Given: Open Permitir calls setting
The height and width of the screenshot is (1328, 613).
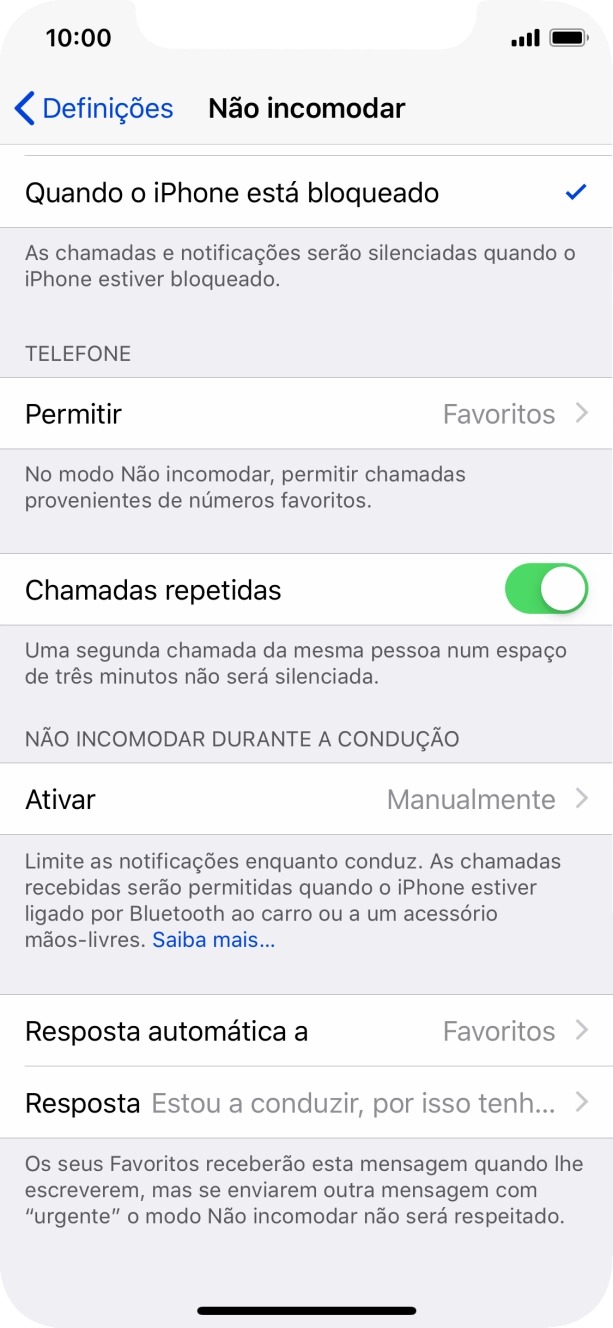Looking at the screenshot, I should [306, 414].
